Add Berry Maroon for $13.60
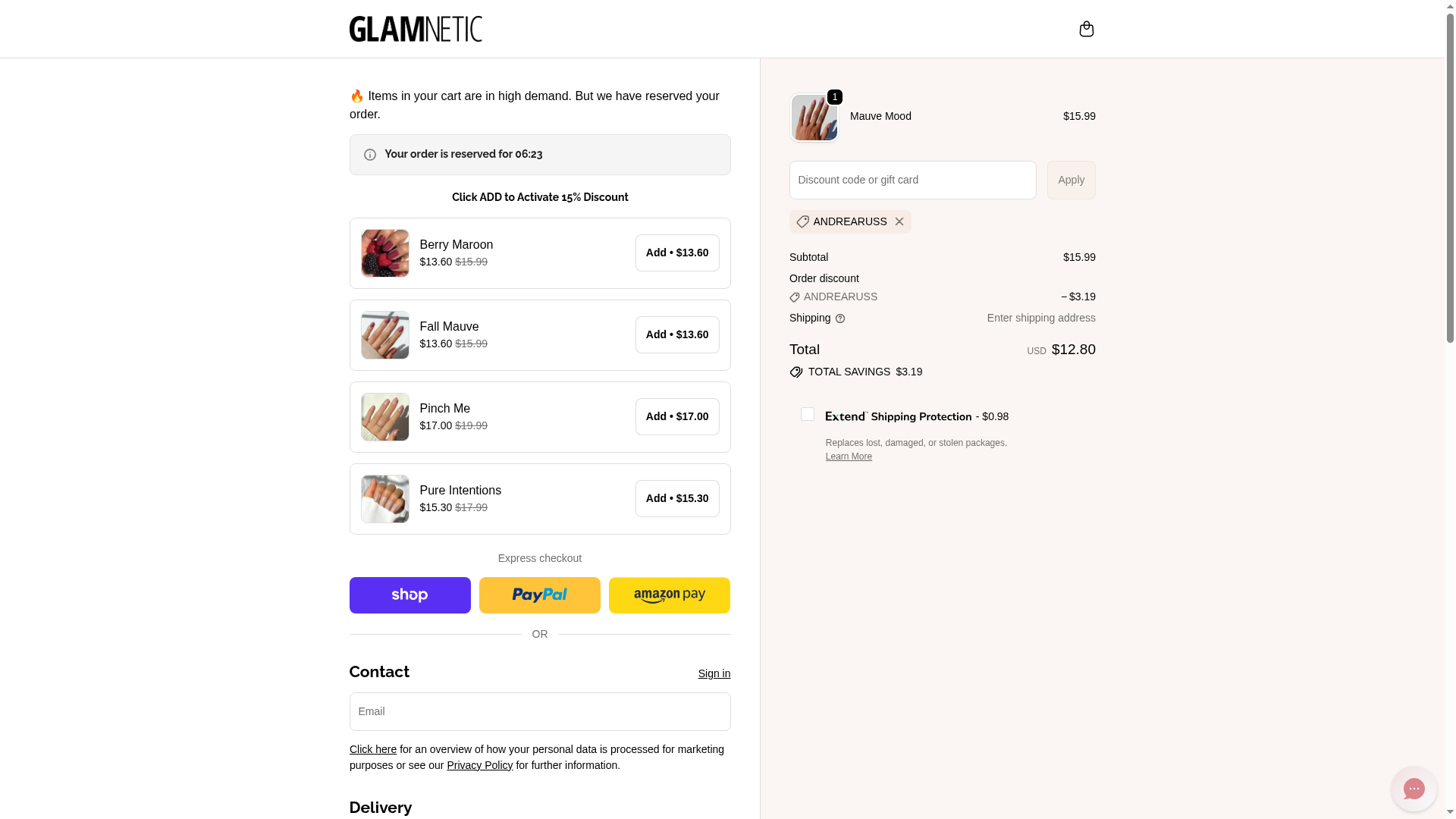1456x819 pixels. coord(676,253)
